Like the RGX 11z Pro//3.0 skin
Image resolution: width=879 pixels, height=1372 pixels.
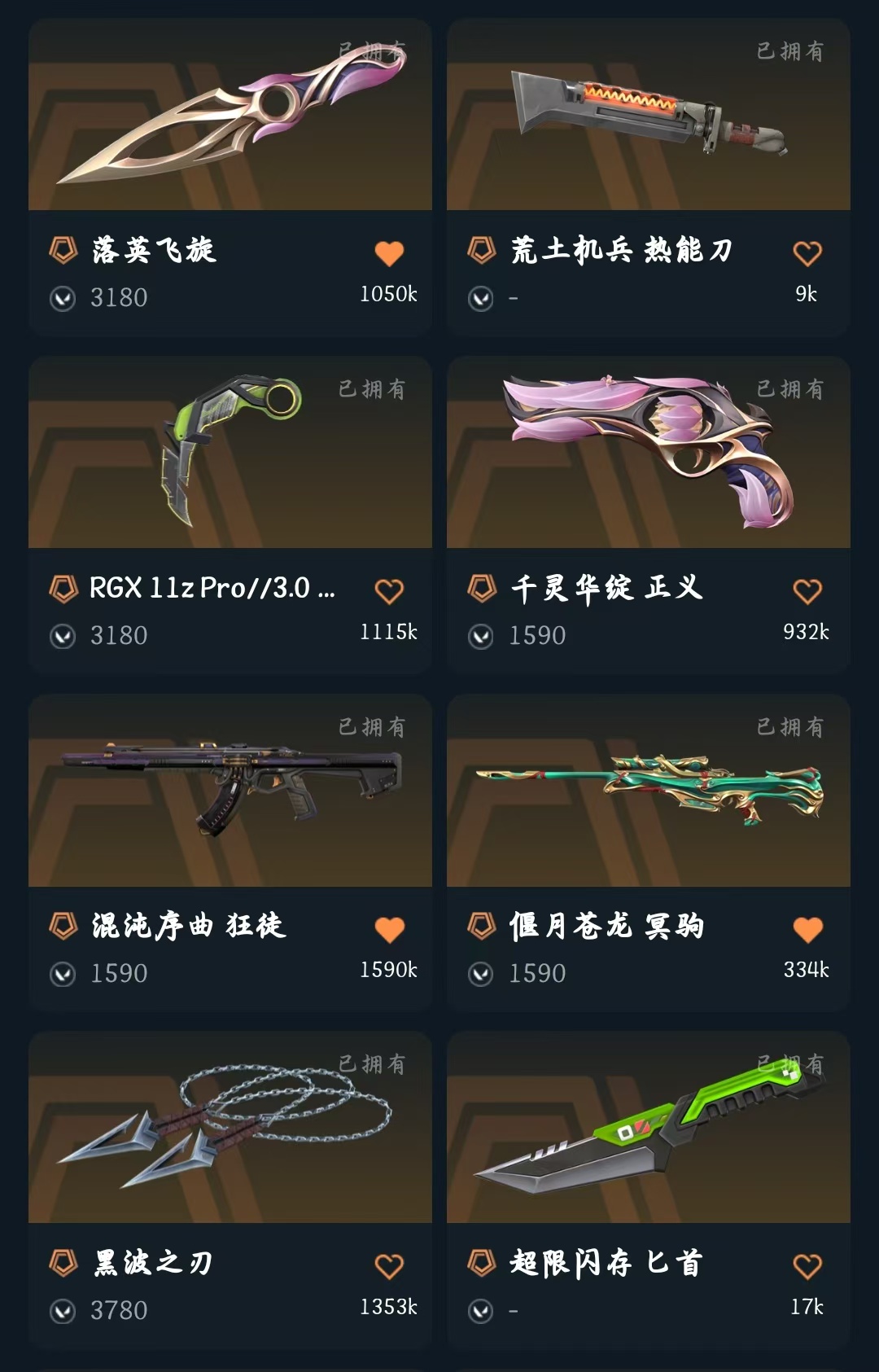pos(389,591)
